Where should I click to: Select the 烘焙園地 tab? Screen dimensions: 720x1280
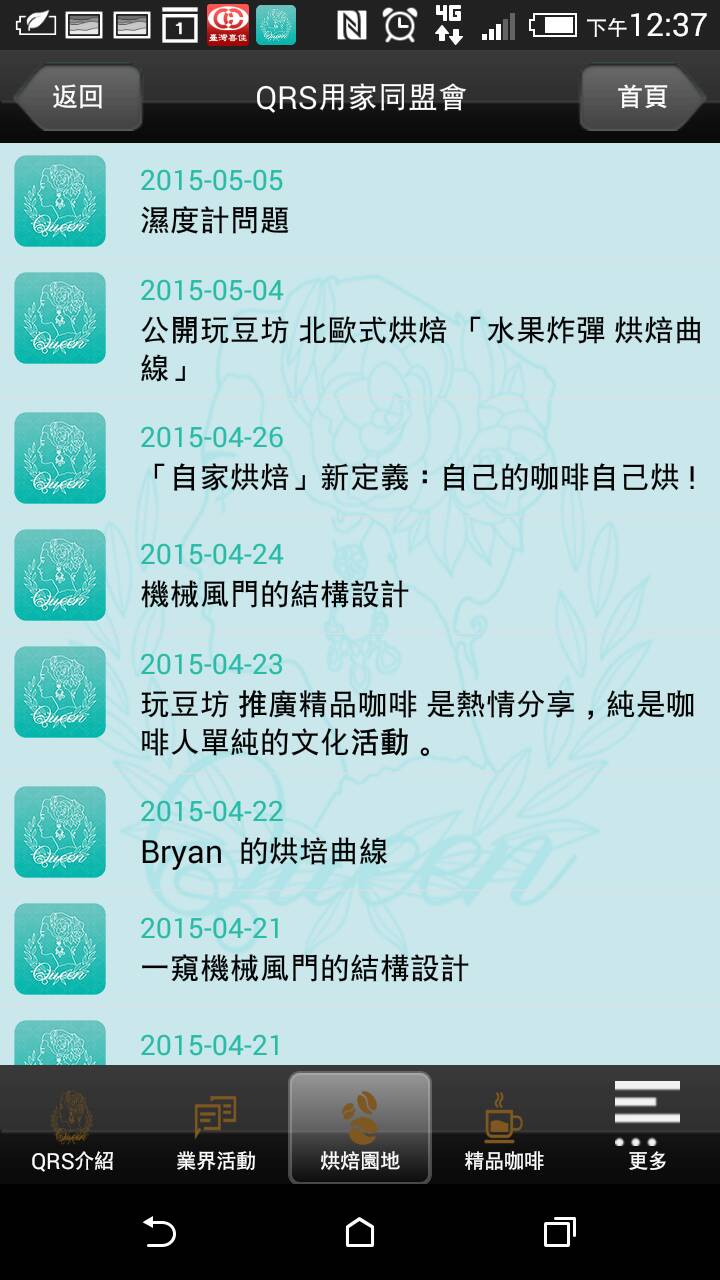(x=360, y=1128)
